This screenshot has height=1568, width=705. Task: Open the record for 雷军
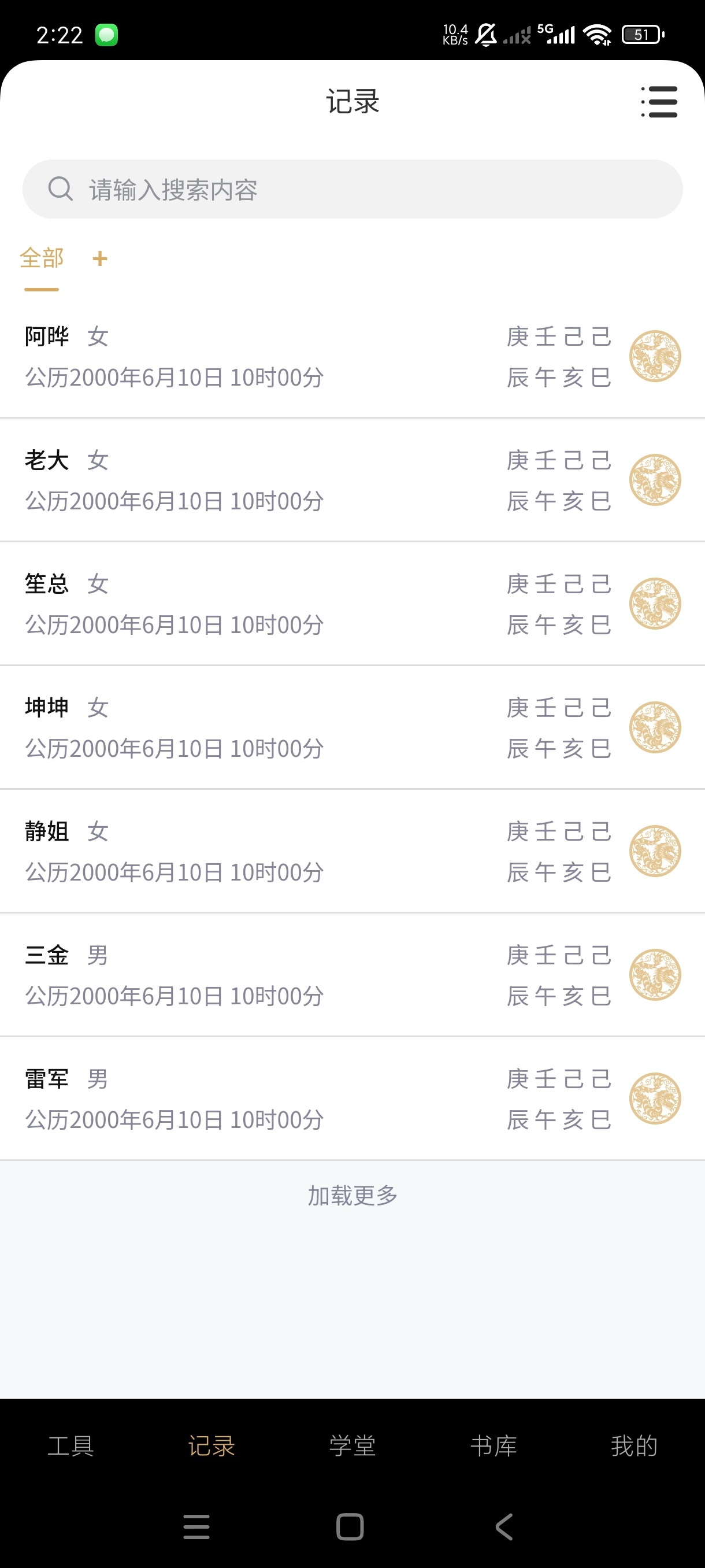pyautogui.click(x=352, y=1097)
